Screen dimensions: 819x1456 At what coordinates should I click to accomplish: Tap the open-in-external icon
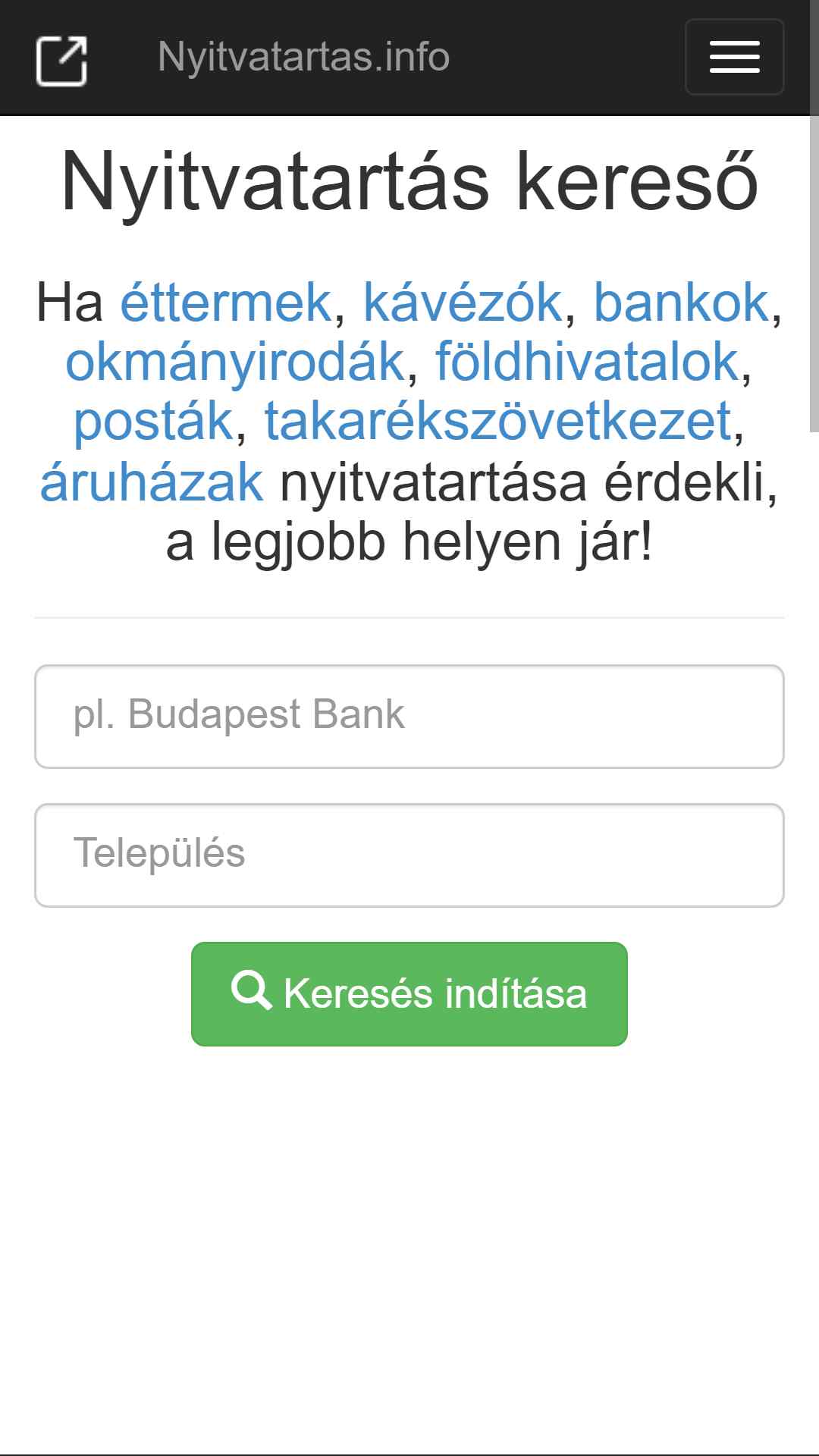pyautogui.click(x=61, y=61)
